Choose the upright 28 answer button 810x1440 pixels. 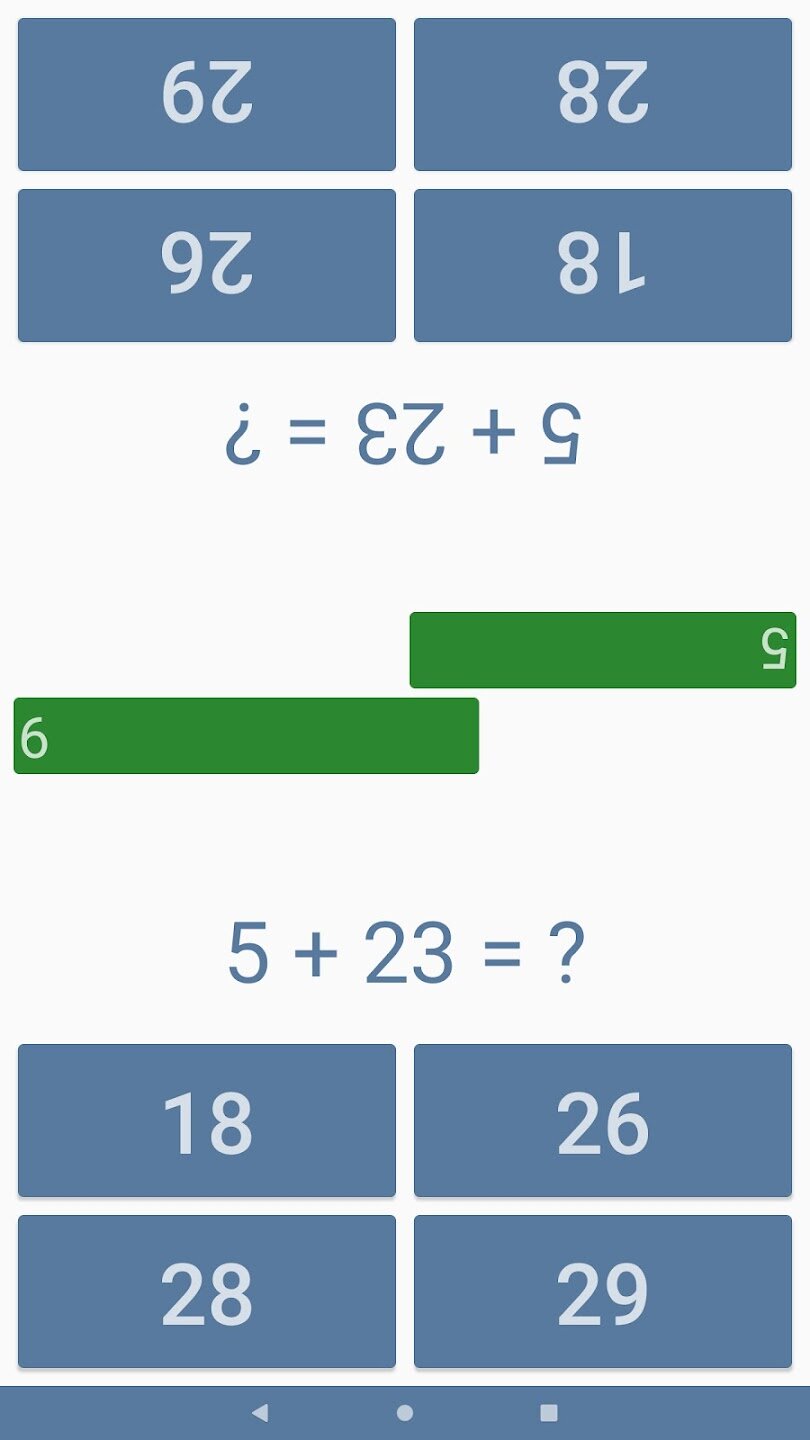click(x=207, y=1291)
